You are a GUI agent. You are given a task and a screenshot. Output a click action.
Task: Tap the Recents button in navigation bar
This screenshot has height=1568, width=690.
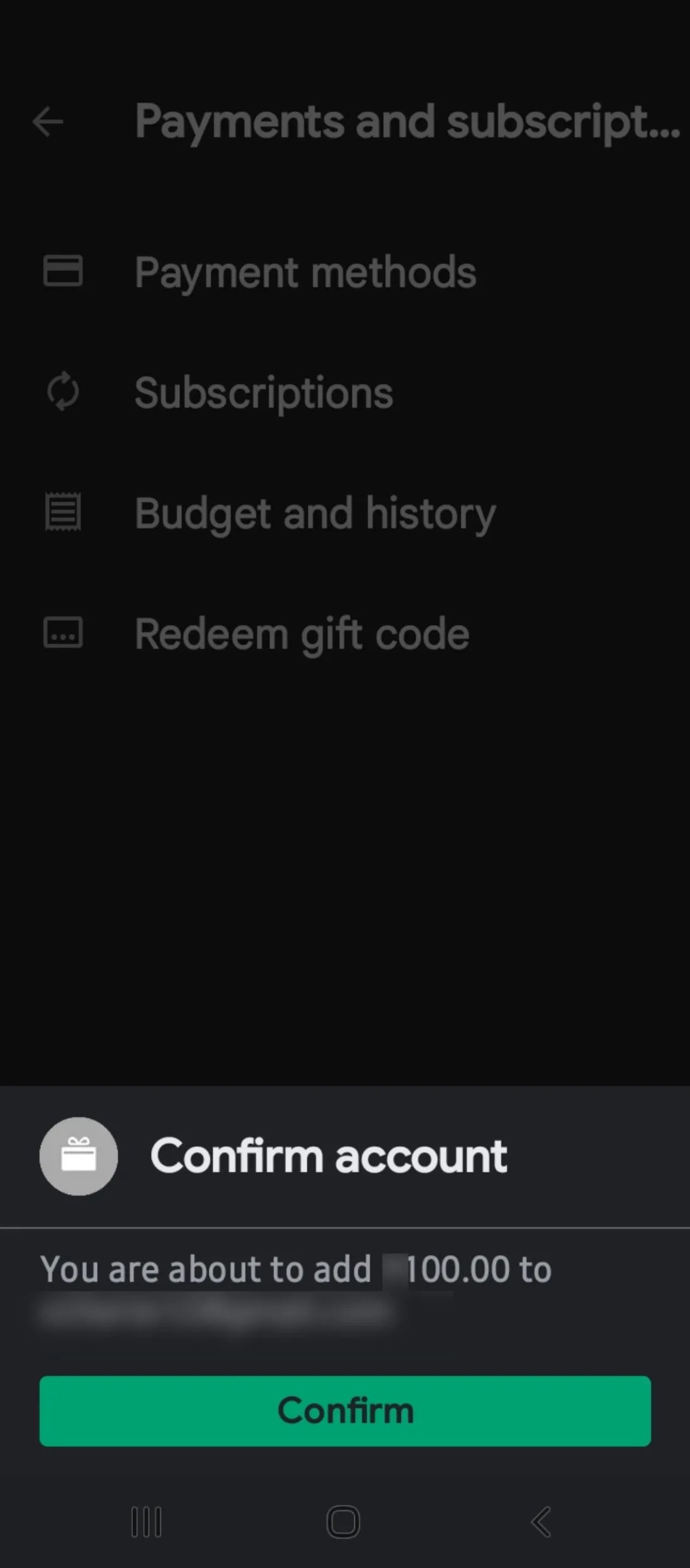click(x=146, y=1521)
